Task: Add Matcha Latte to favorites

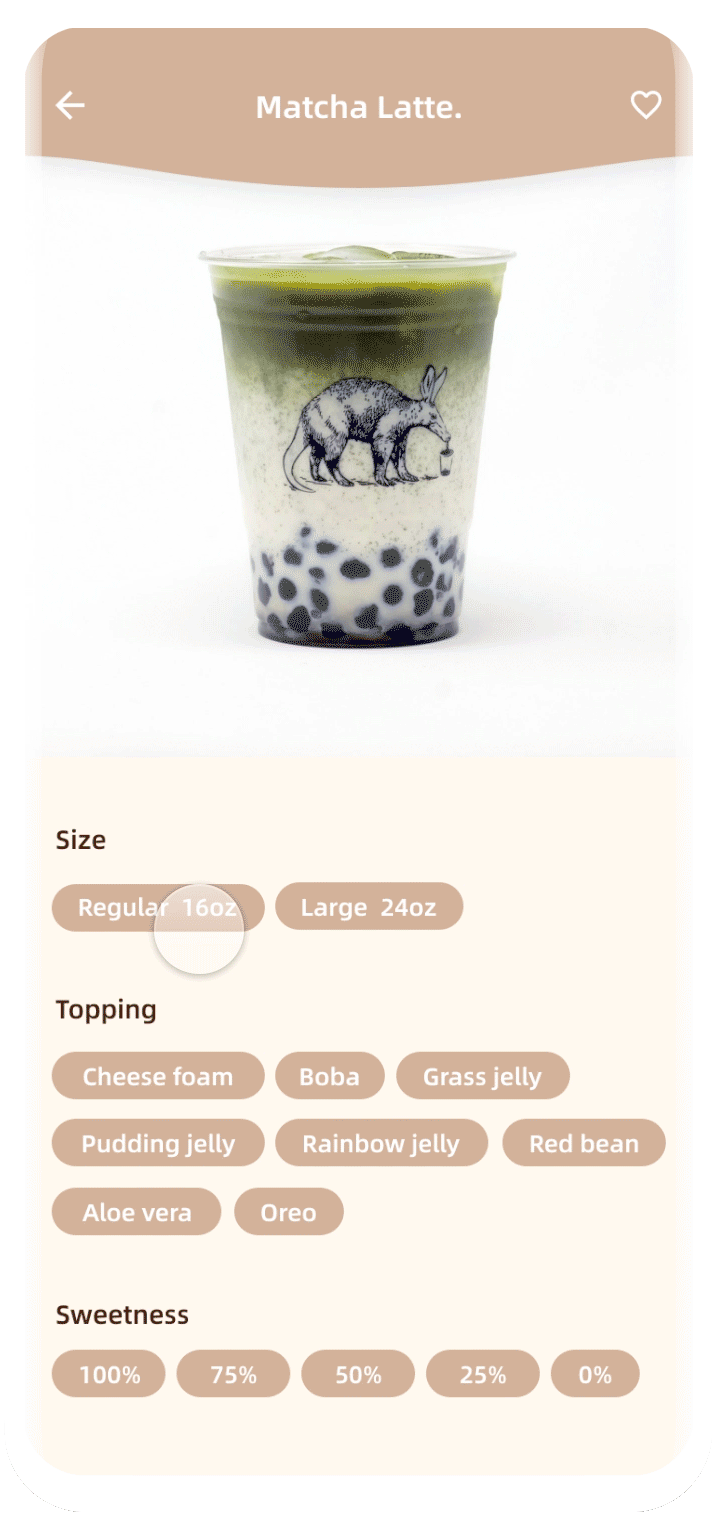Action: (646, 105)
